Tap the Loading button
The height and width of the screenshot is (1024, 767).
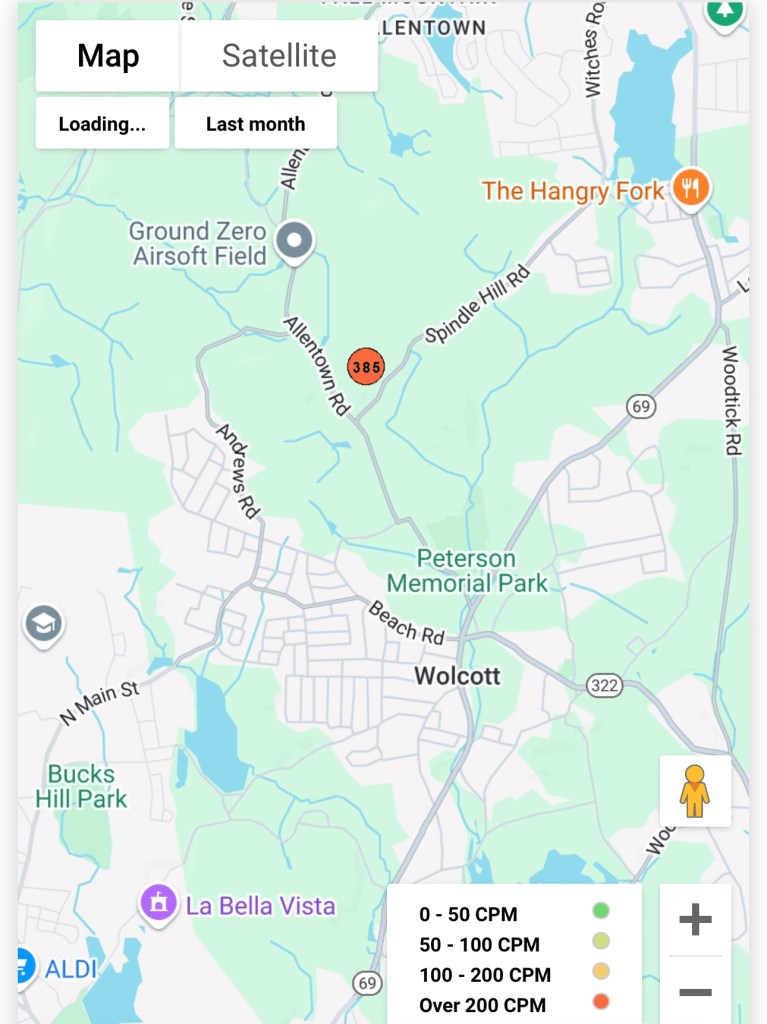[102, 124]
